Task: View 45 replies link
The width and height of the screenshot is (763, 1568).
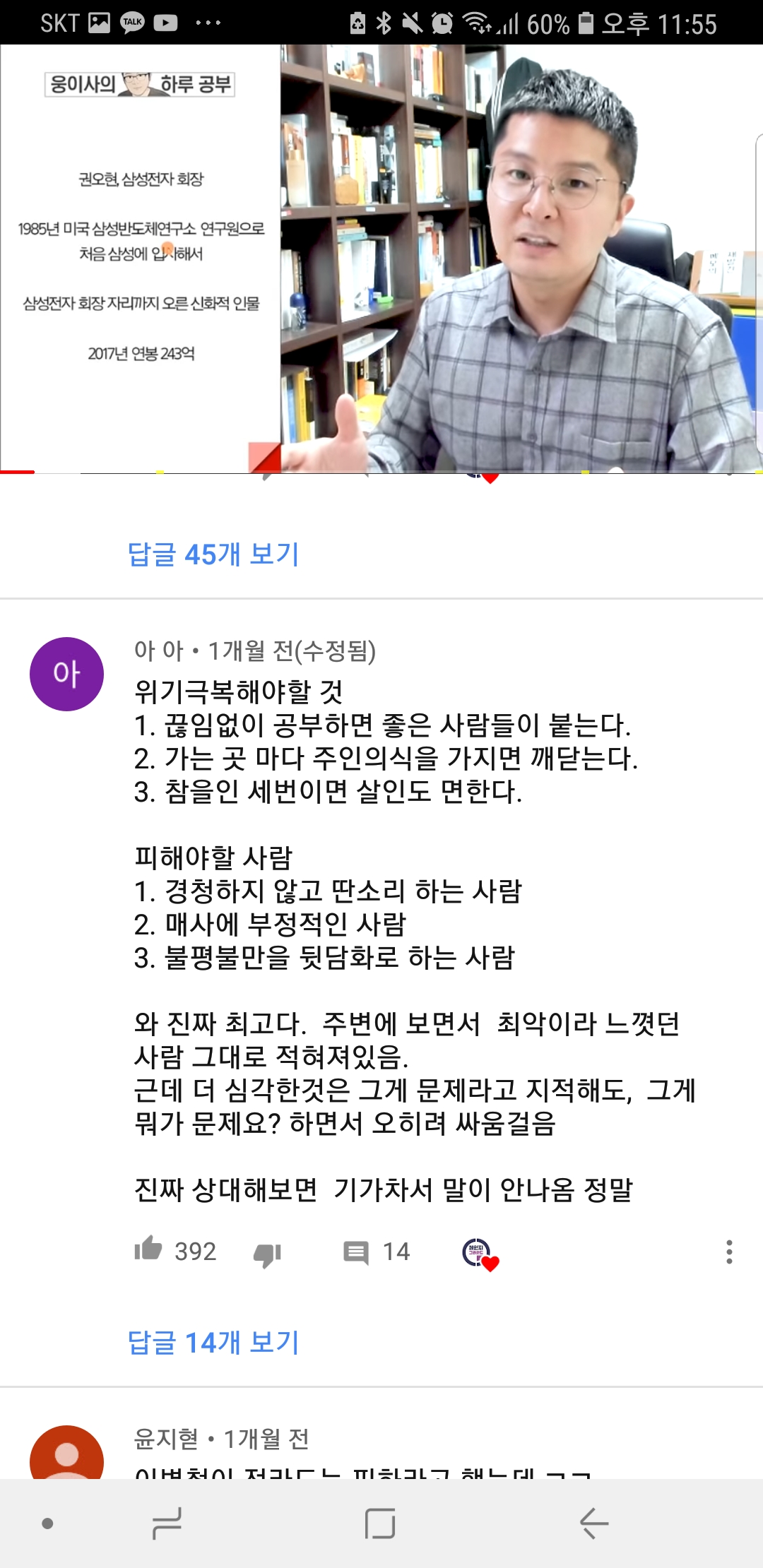Action: click(x=213, y=554)
